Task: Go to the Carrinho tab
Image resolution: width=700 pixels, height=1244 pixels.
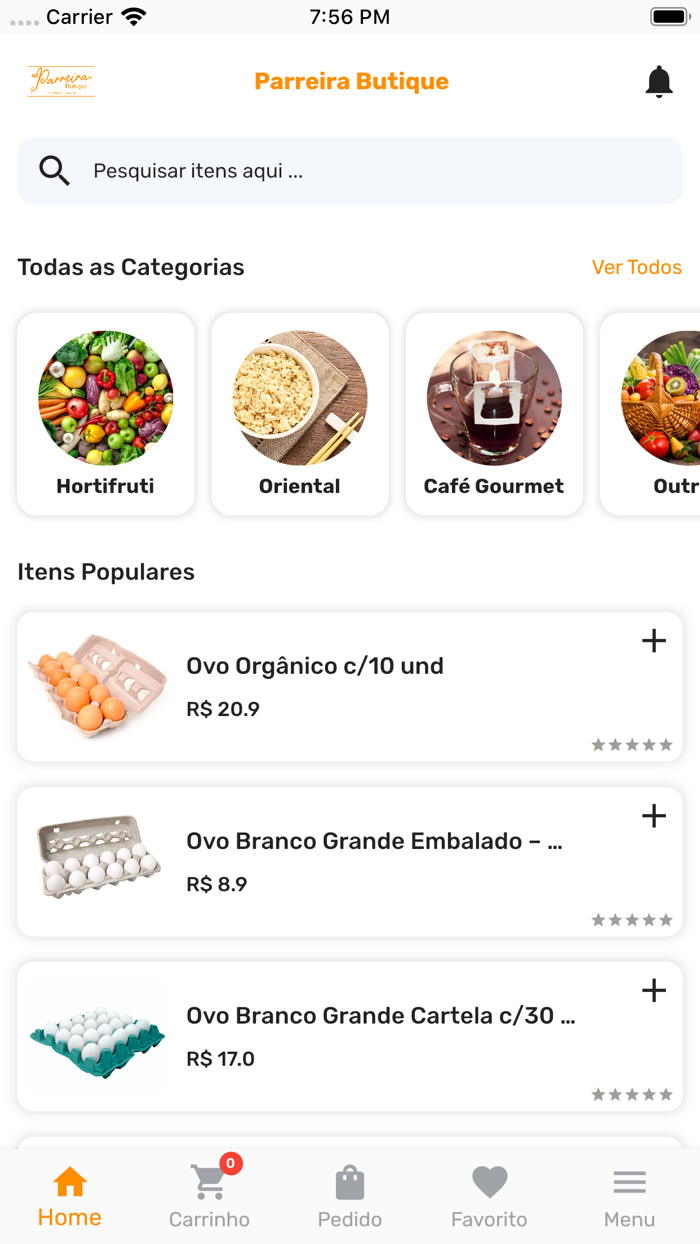Action: click(209, 1197)
